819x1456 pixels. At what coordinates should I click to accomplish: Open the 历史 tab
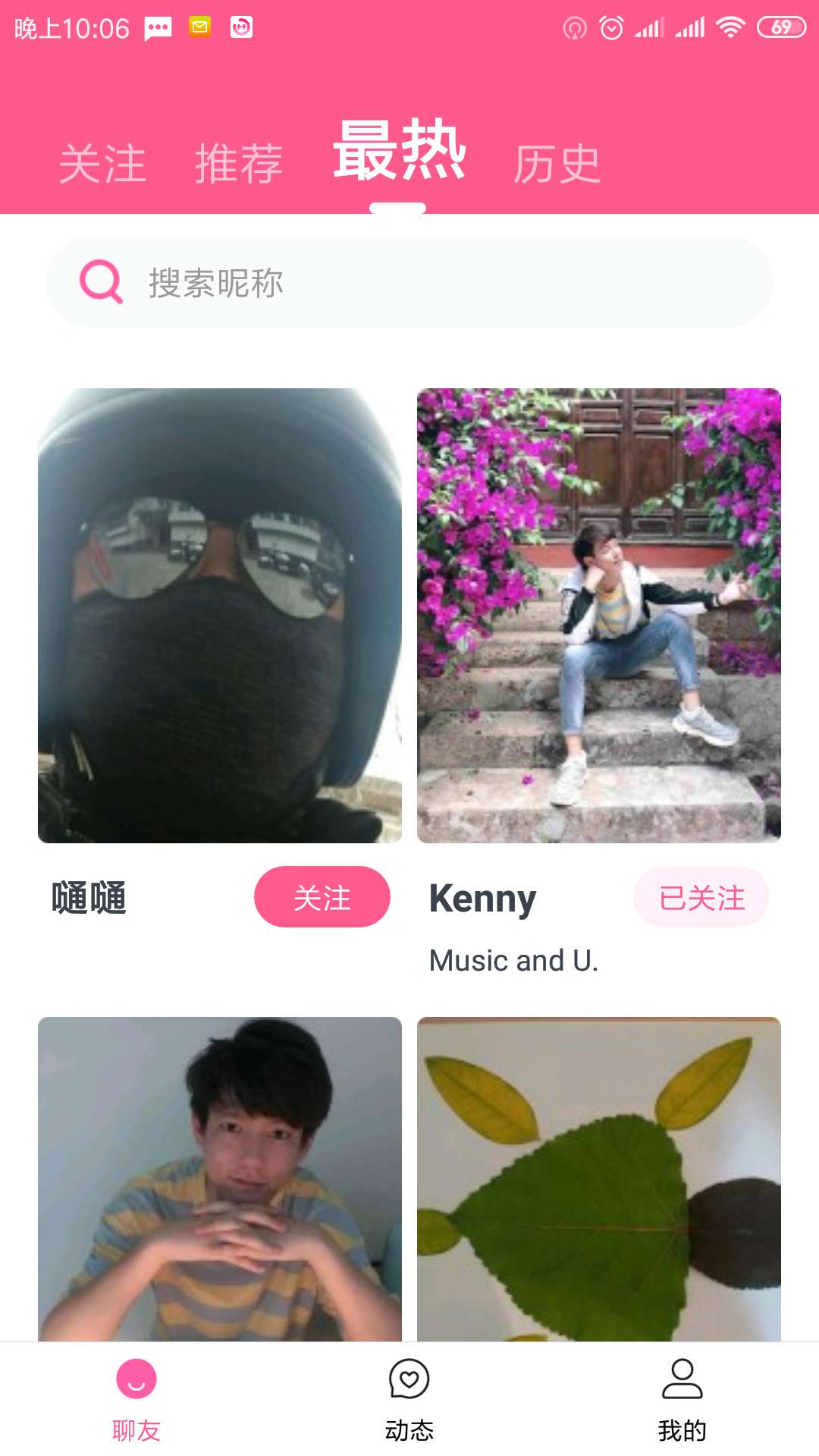(557, 163)
